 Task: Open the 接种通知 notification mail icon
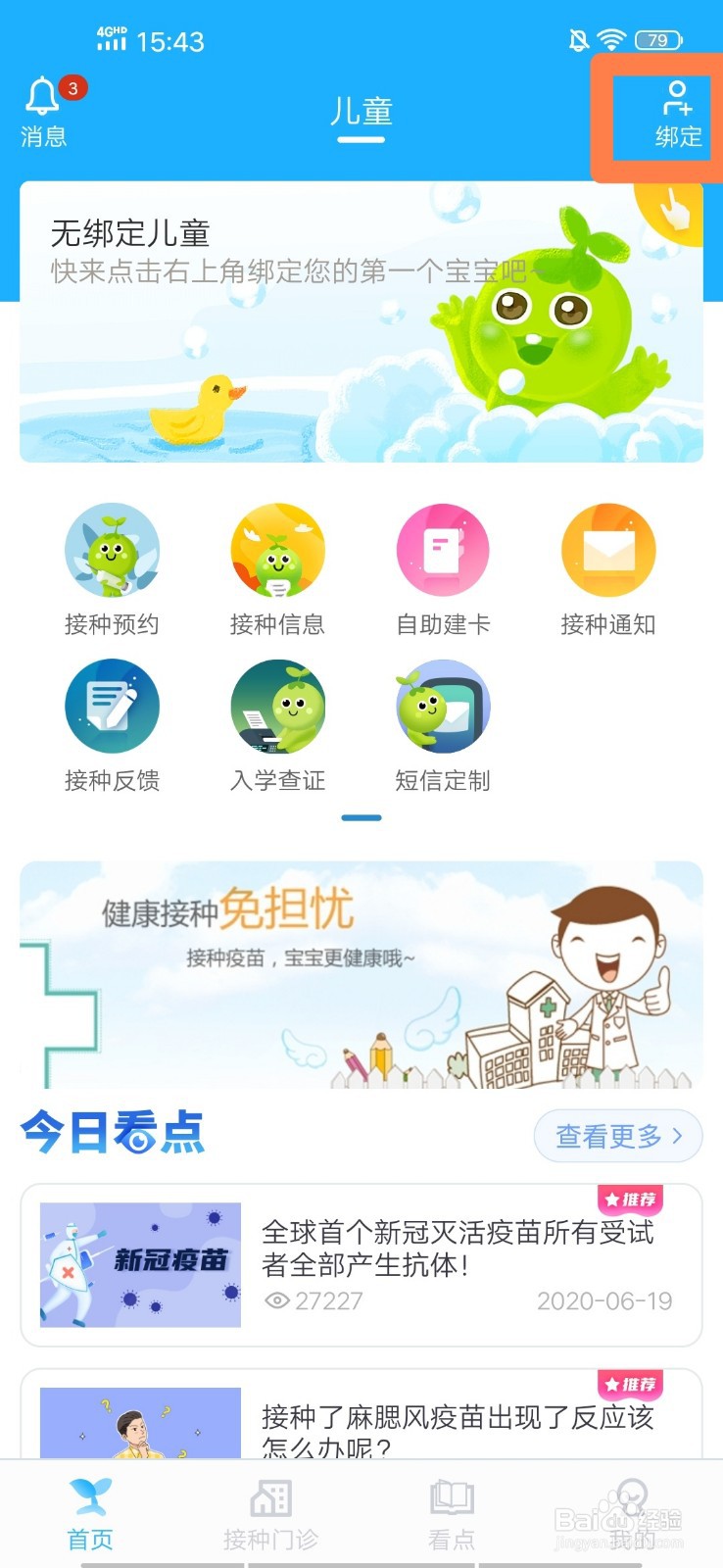(x=608, y=551)
